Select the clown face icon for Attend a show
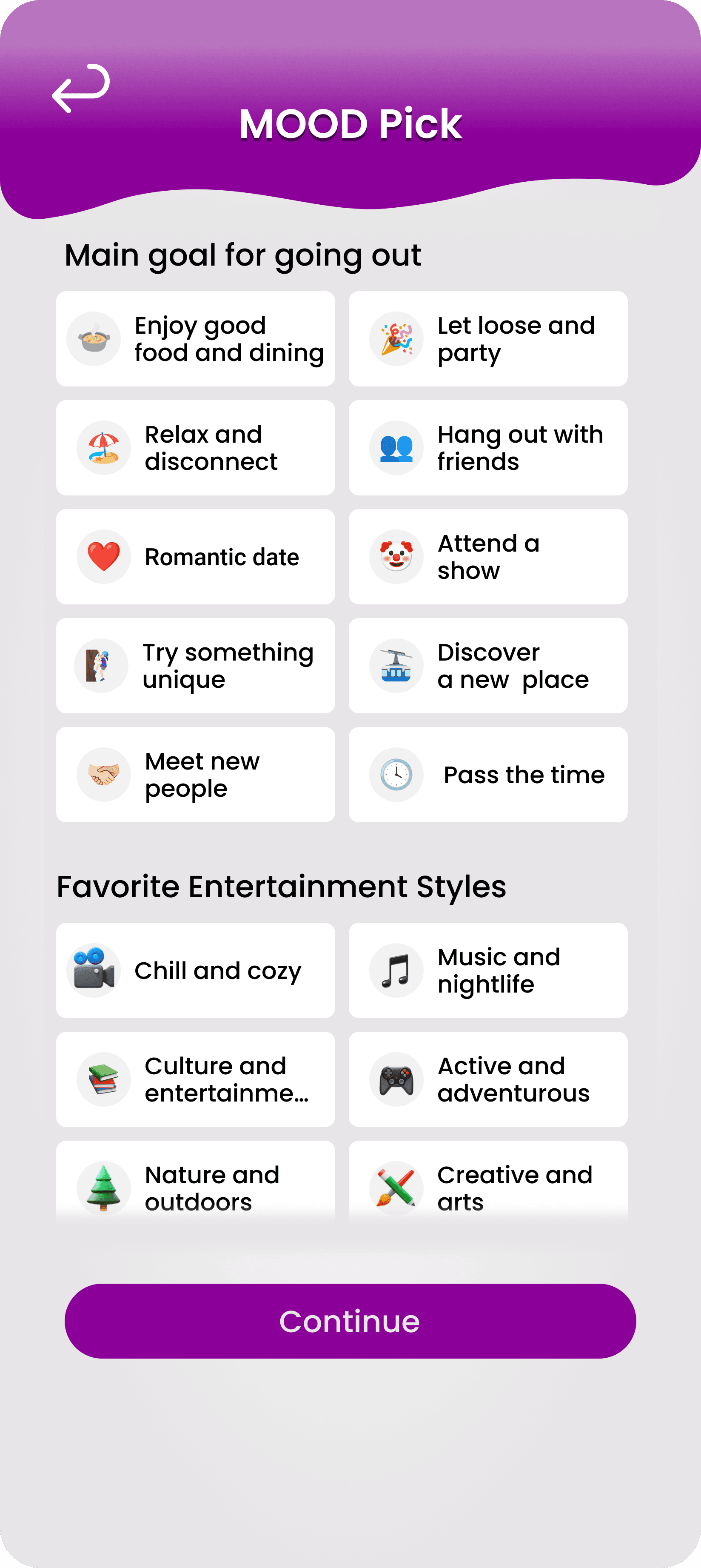This screenshot has width=701, height=1568. pos(396,556)
